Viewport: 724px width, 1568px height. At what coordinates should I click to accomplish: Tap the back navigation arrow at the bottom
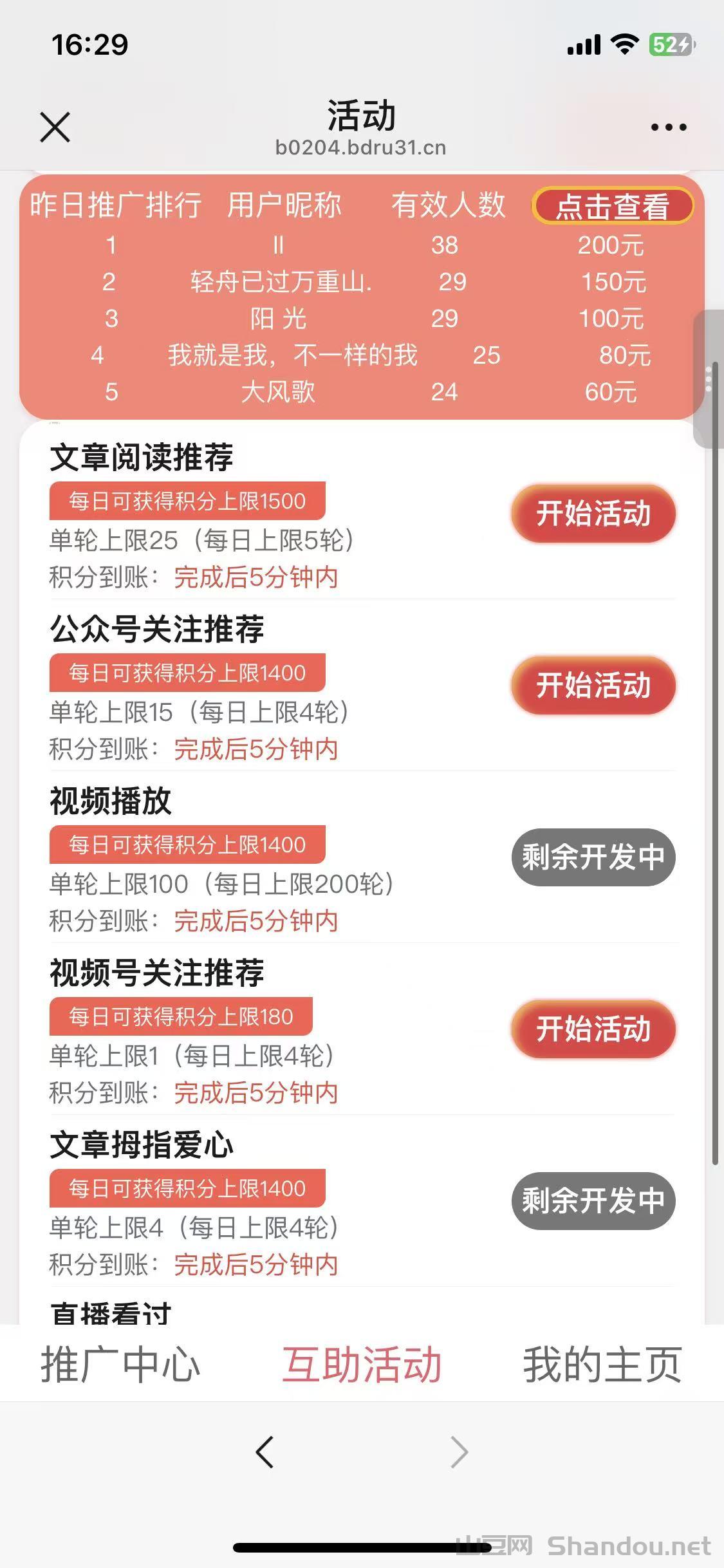[x=265, y=1451]
